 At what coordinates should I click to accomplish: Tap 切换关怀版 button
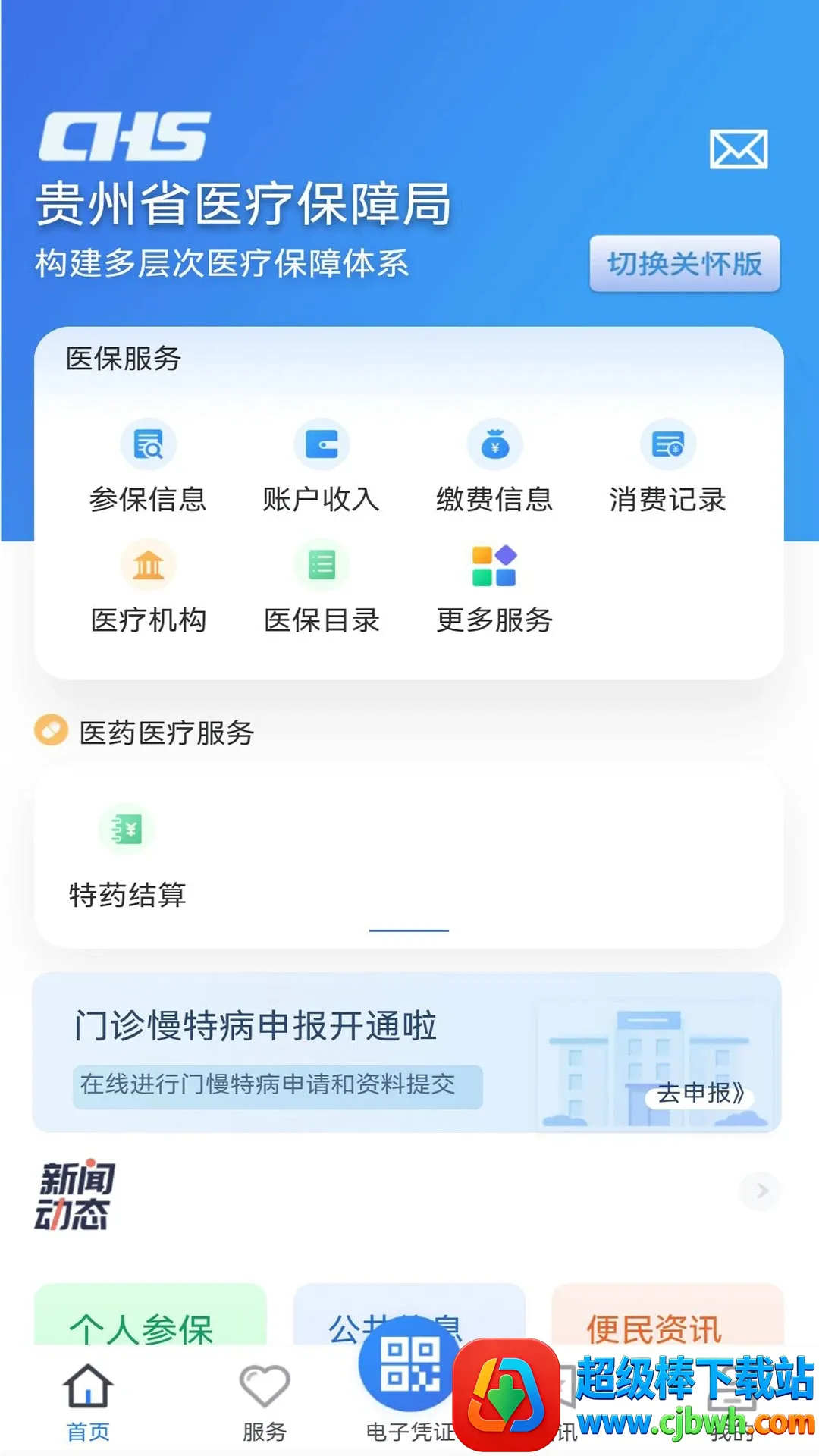684,264
